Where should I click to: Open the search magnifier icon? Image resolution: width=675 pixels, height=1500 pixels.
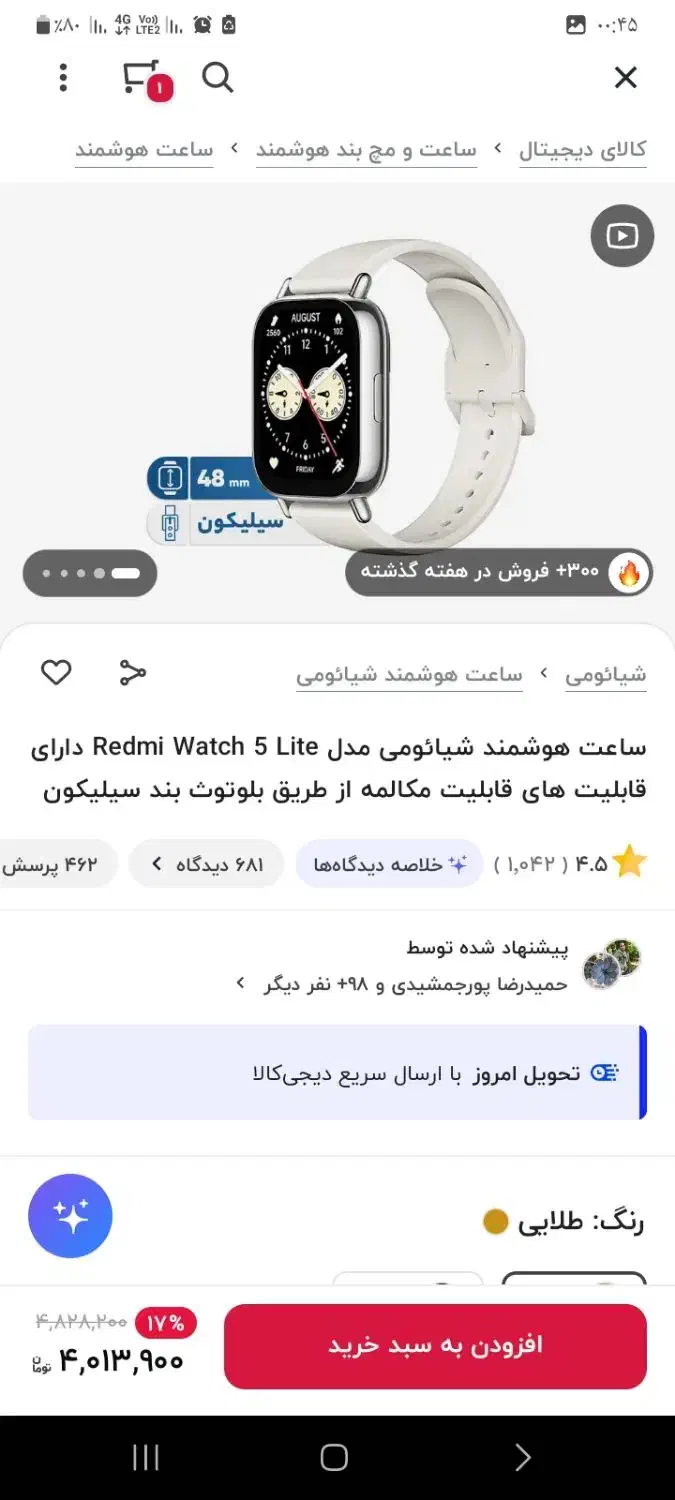coord(217,77)
